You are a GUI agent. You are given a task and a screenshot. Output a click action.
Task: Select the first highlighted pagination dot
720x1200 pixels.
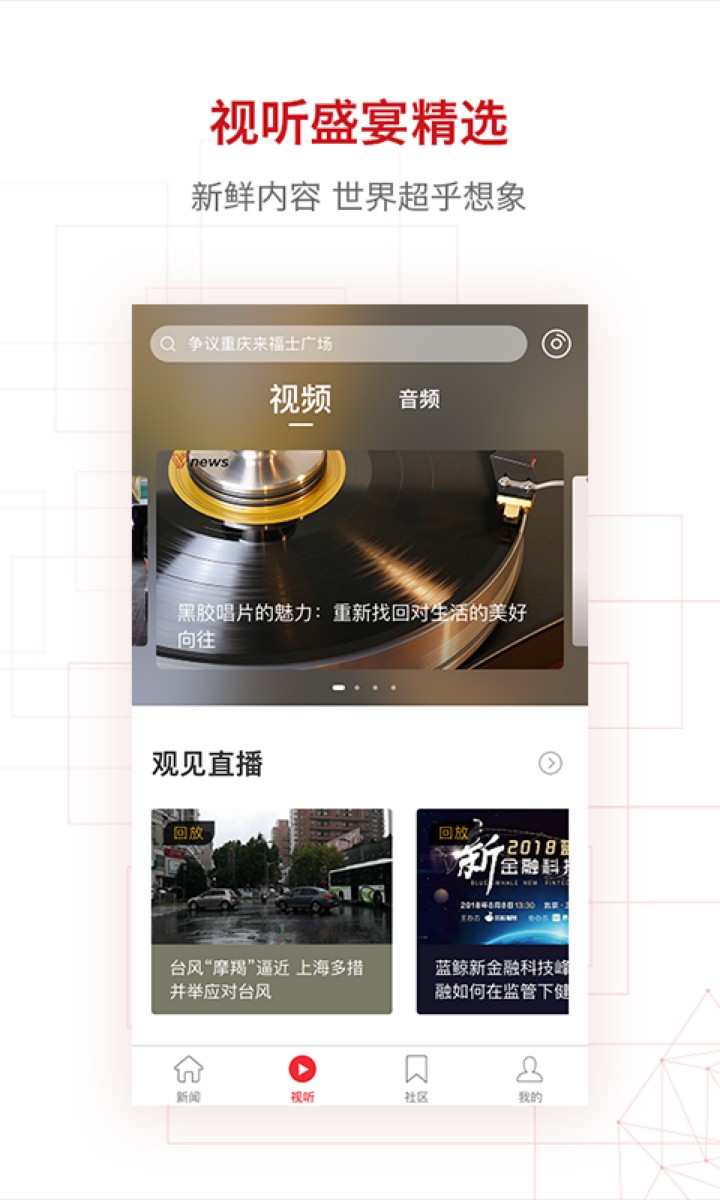[x=339, y=686]
